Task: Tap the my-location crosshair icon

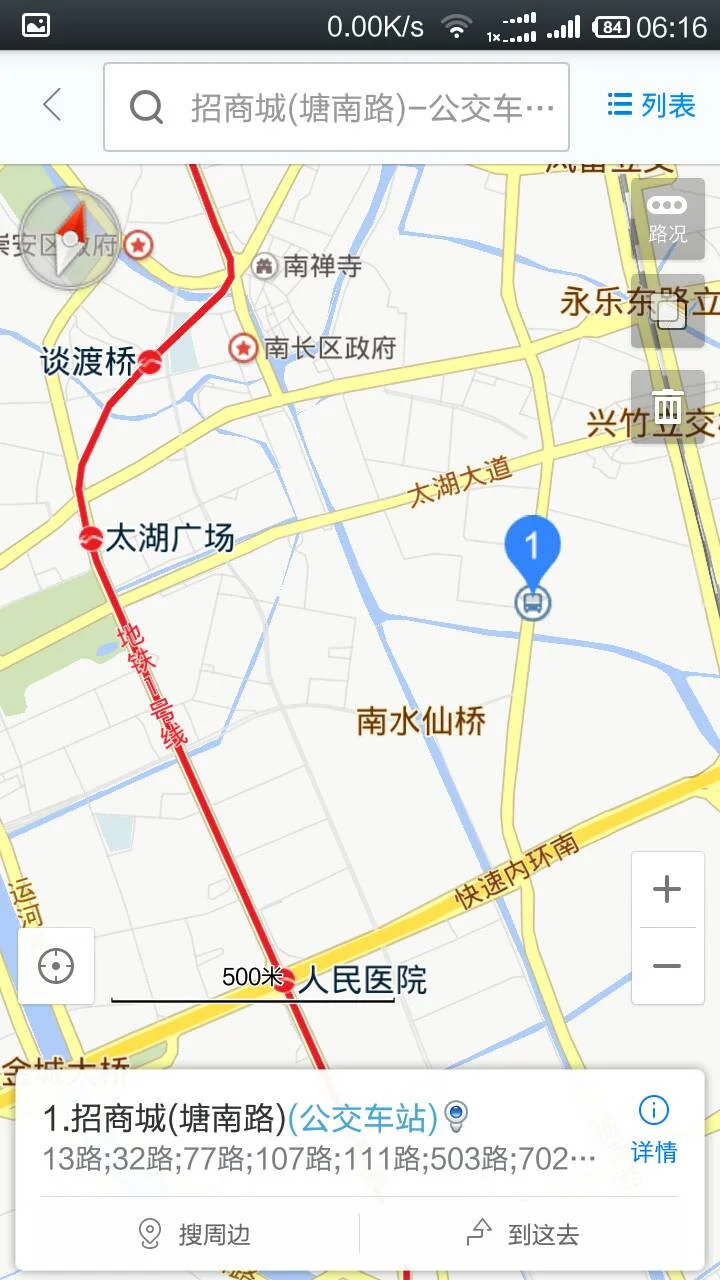Action: [55, 965]
